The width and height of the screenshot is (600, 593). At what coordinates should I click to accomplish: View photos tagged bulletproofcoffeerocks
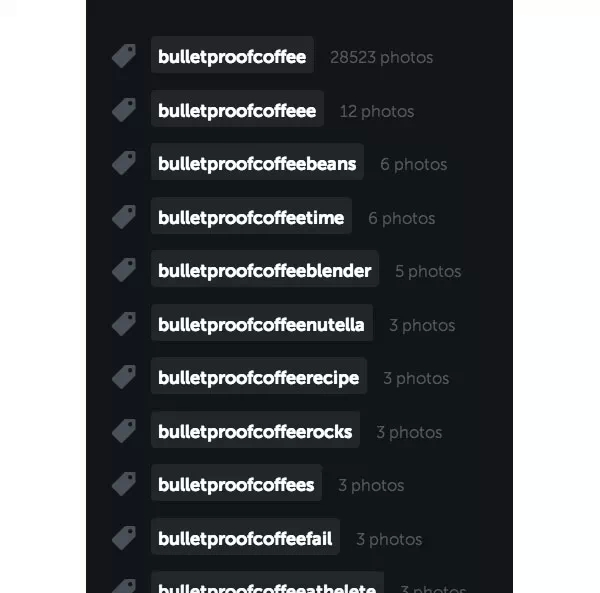pos(255,432)
